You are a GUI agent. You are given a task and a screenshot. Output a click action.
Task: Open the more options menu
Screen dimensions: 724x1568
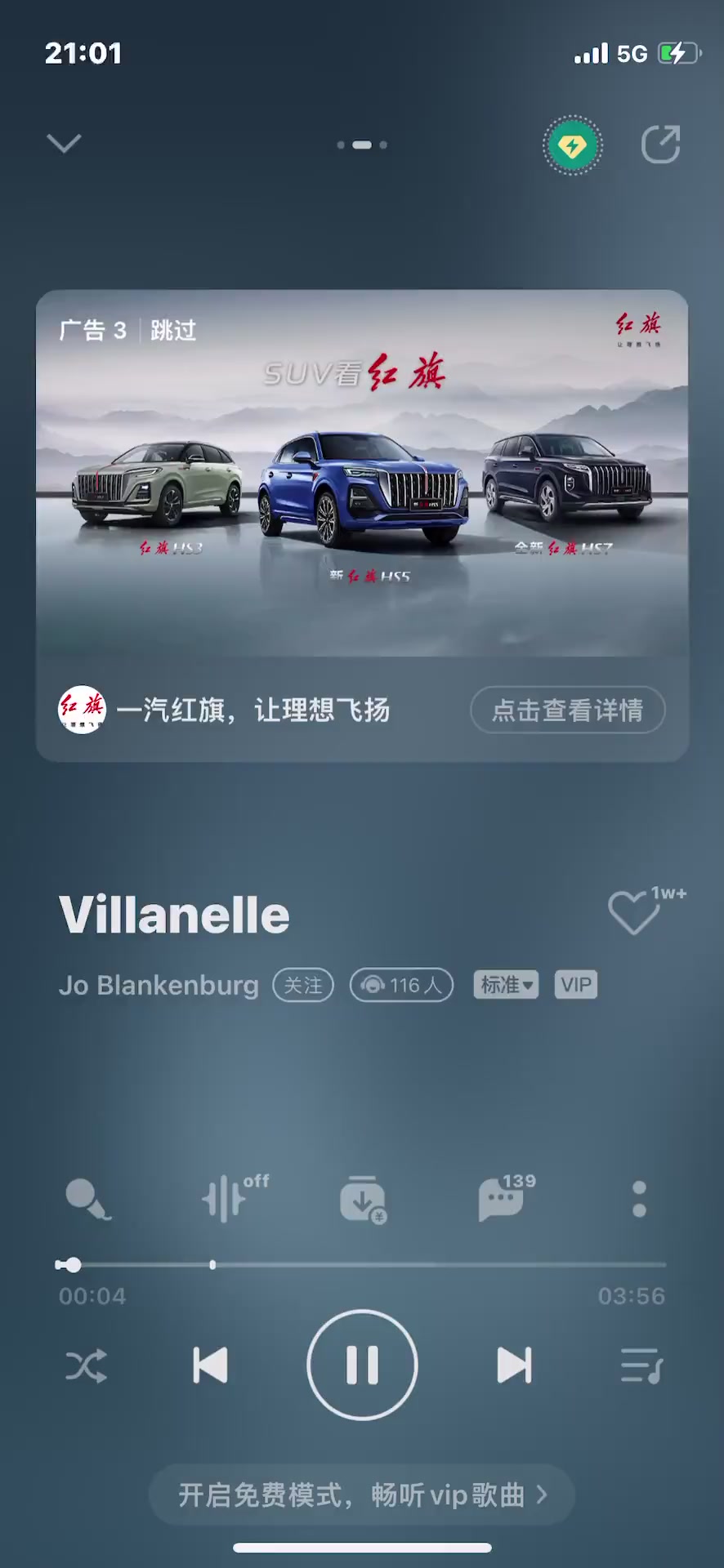(x=639, y=1199)
